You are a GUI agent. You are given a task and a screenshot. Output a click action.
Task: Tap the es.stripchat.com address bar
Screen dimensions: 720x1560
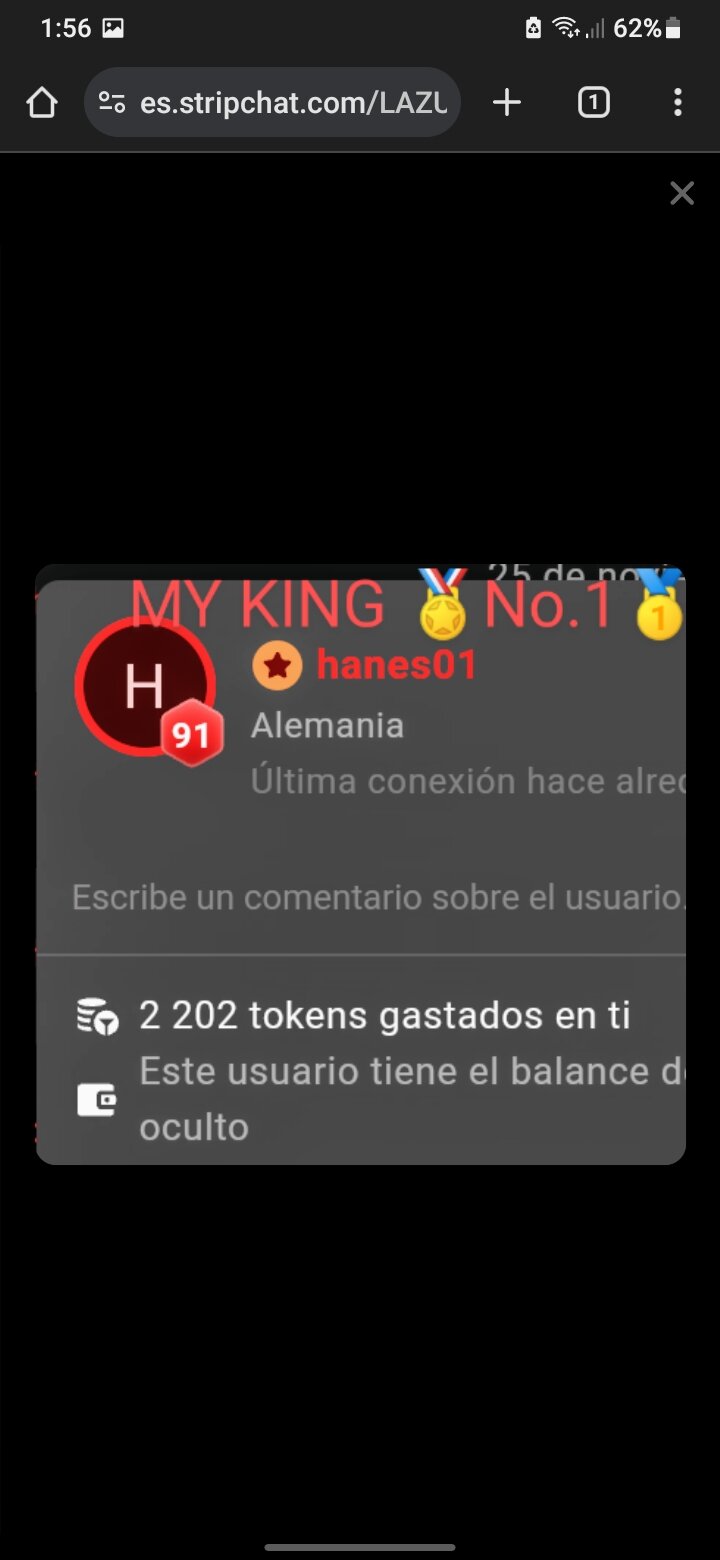pos(292,102)
